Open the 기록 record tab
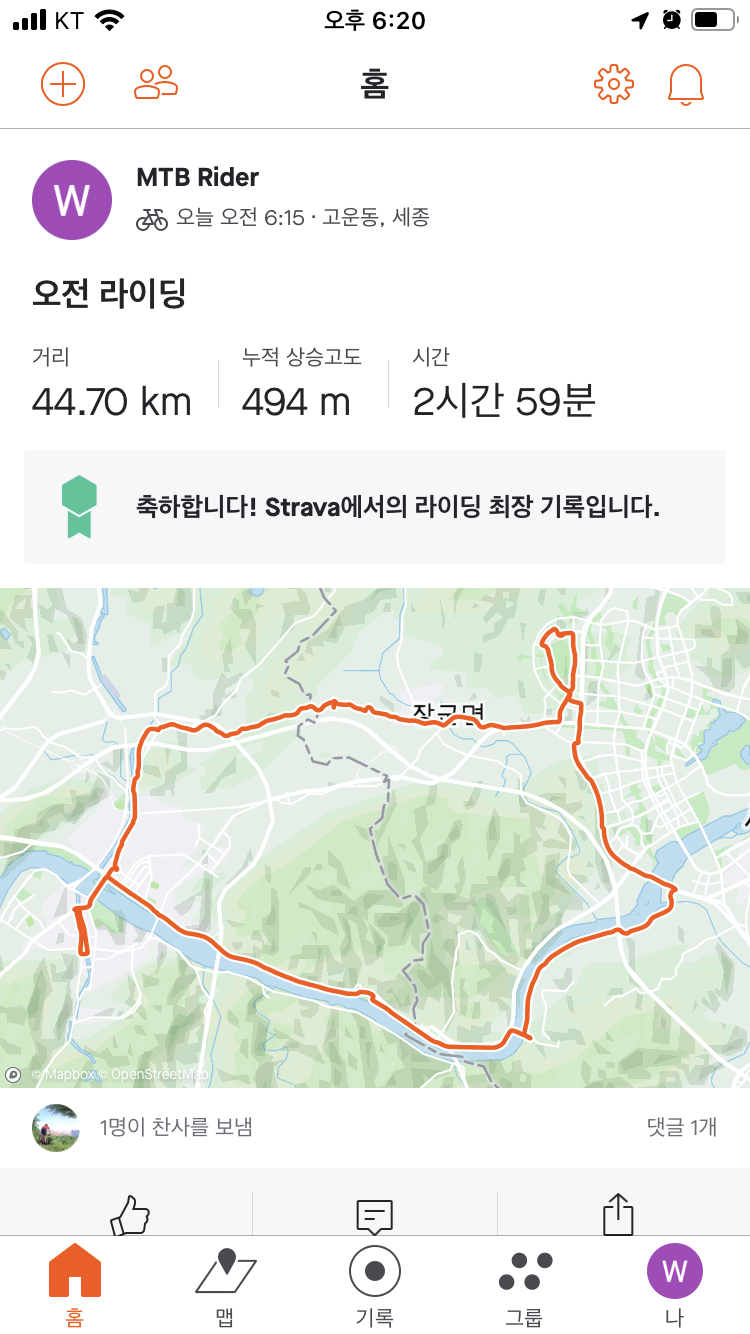This screenshot has width=750, height=1334. [x=375, y=1285]
